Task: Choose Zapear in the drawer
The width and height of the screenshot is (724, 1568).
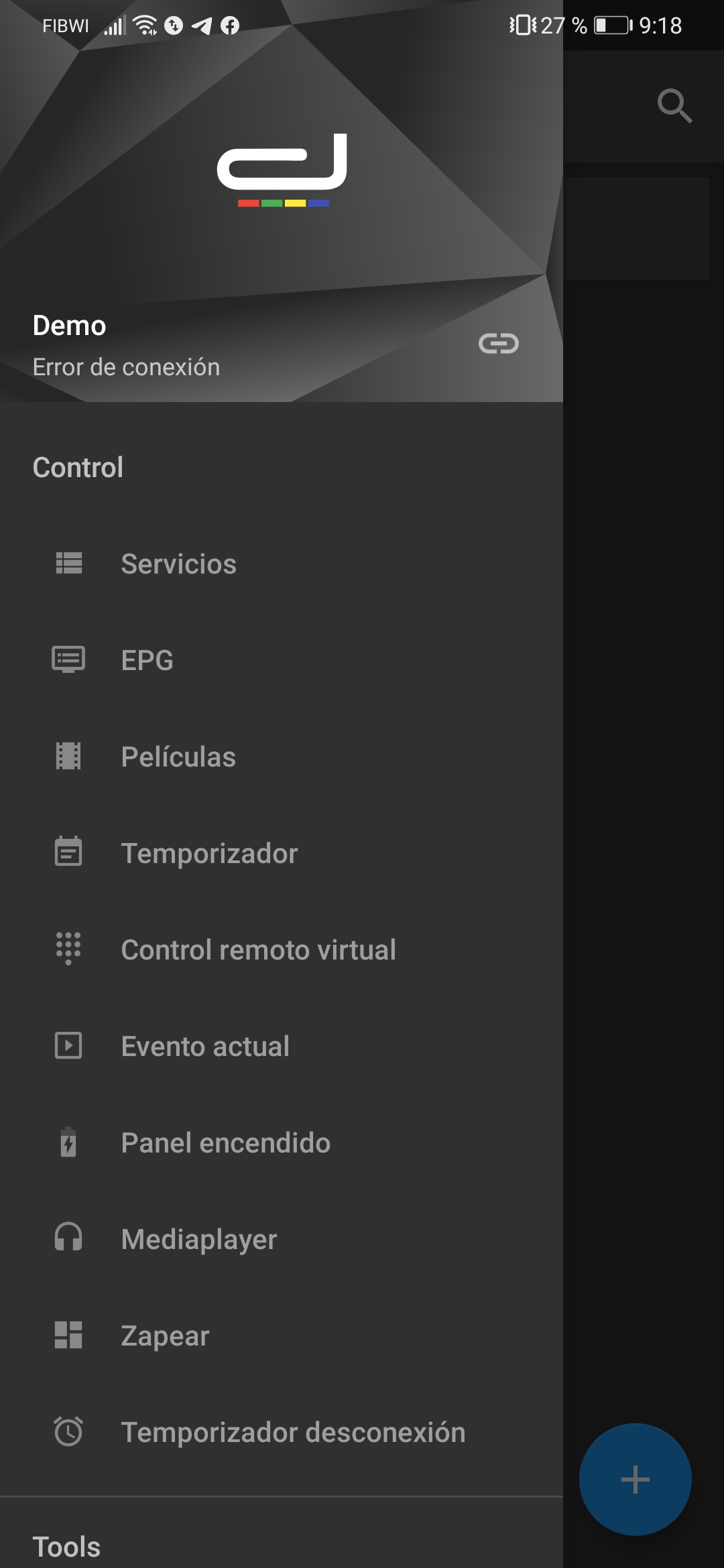Action: tap(165, 1335)
